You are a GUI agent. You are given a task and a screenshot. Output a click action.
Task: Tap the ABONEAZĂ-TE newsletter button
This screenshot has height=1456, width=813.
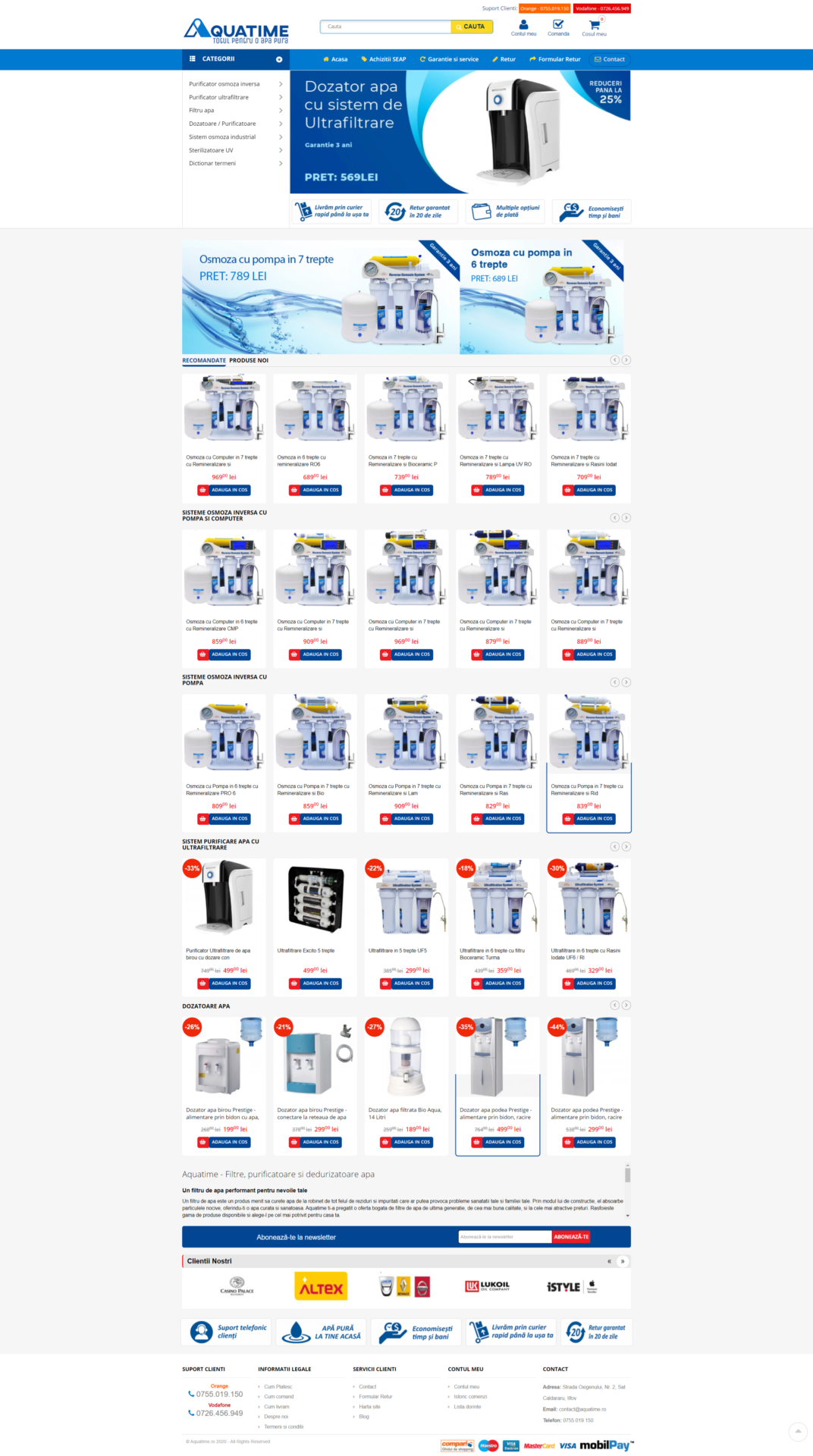571,1237
